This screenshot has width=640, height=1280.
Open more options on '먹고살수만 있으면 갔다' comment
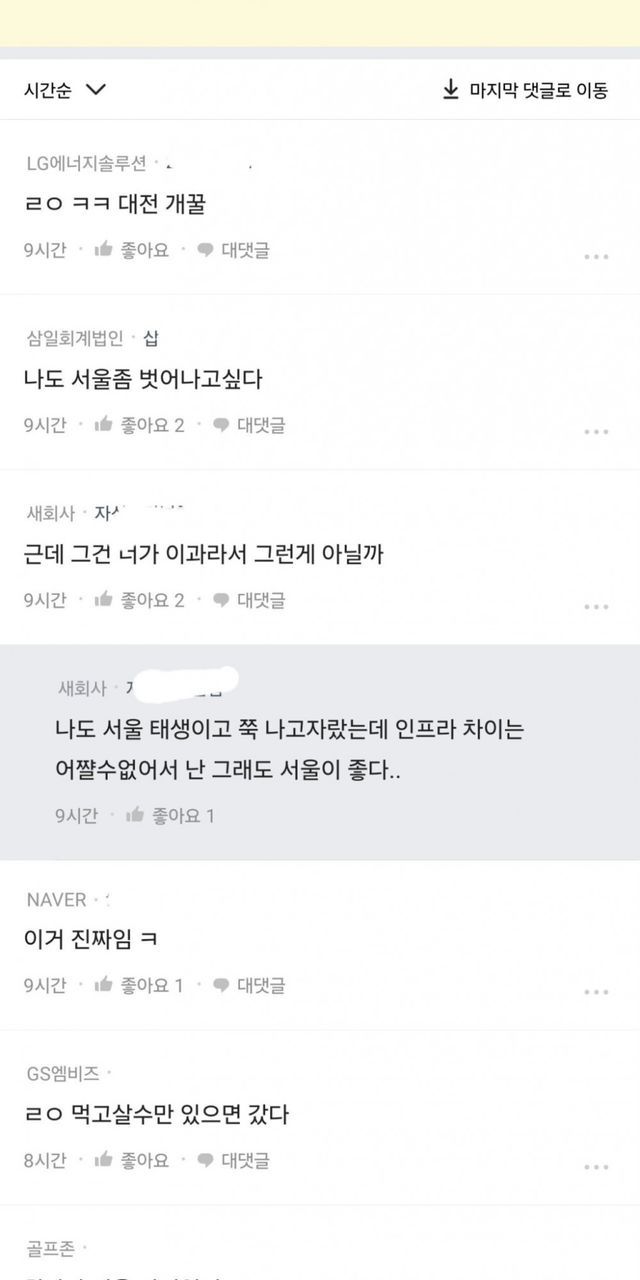point(596,1167)
